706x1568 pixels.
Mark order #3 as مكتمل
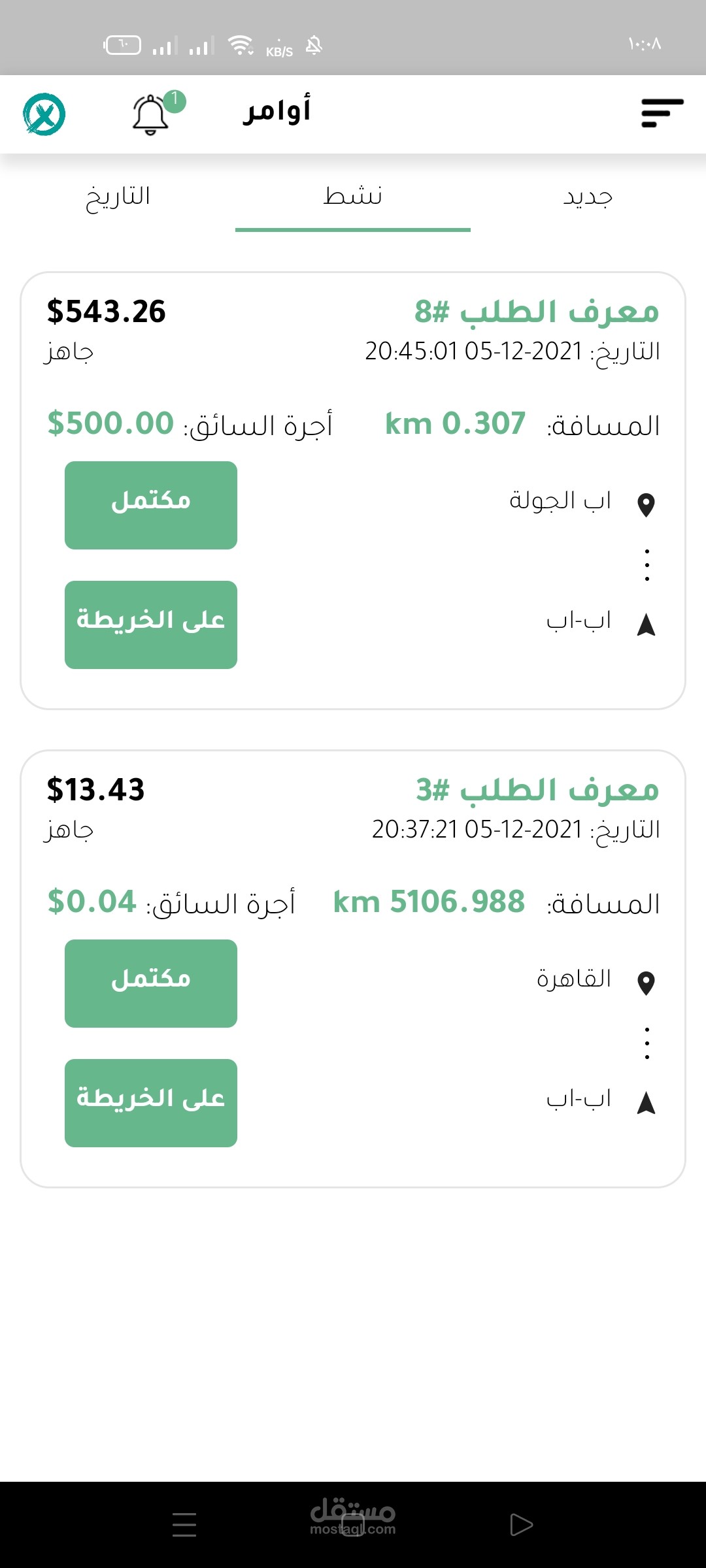pyautogui.click(x=151, y=983)
